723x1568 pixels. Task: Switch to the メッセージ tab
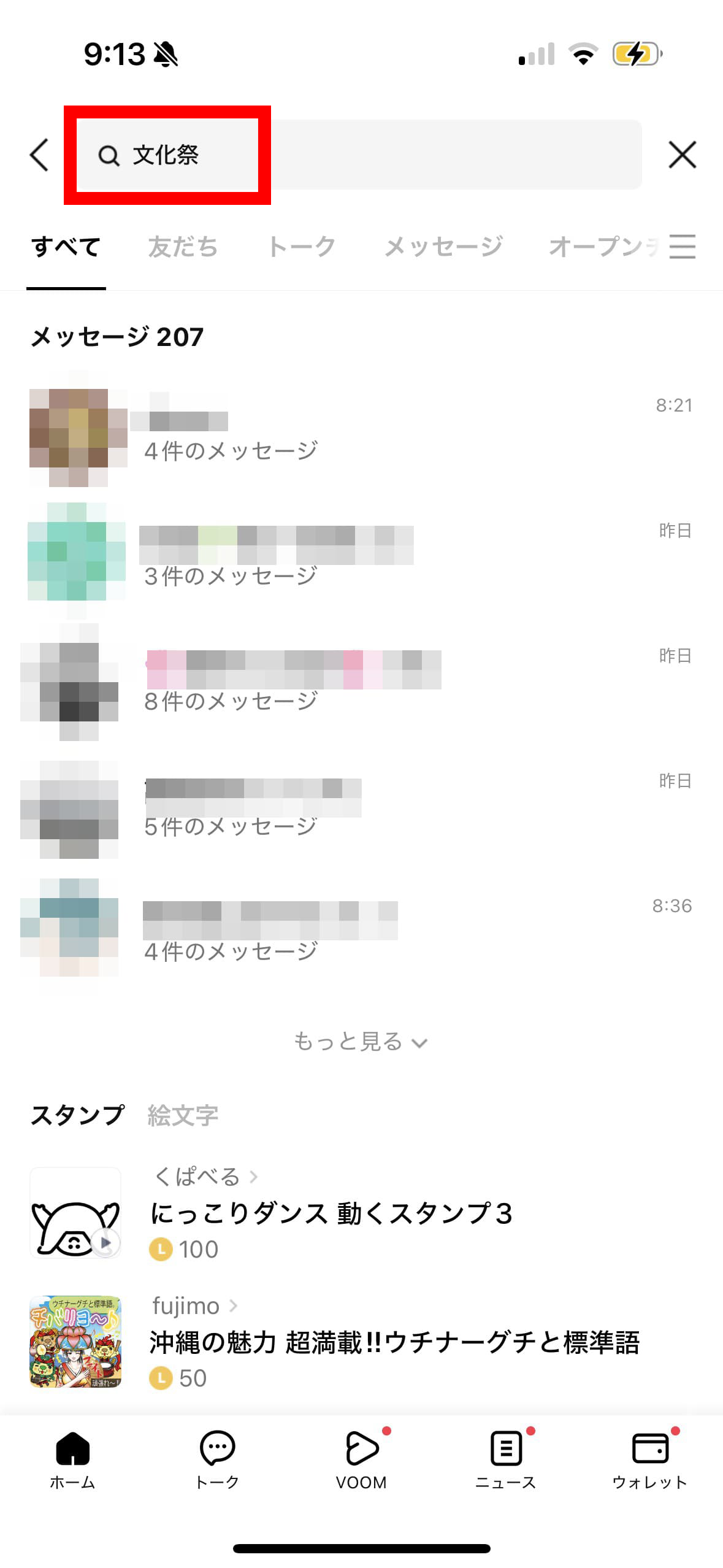(443, 247)
